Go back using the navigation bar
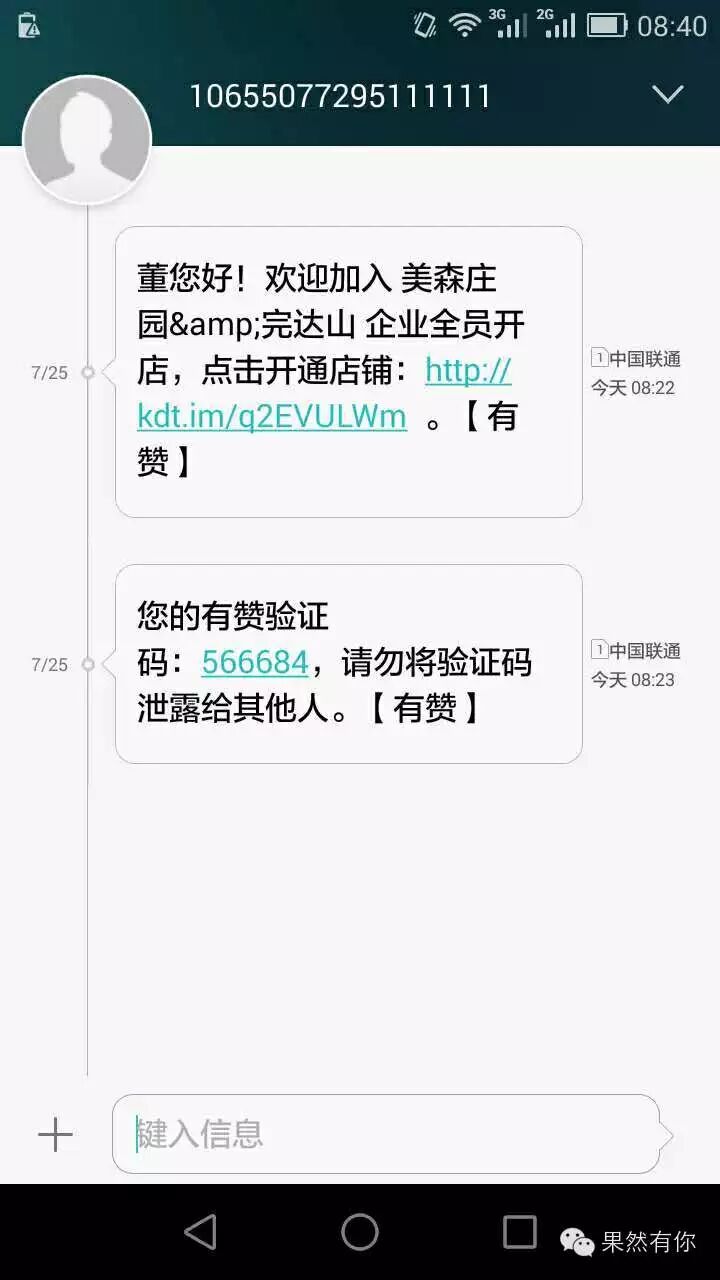 [x=201, y=1232]
